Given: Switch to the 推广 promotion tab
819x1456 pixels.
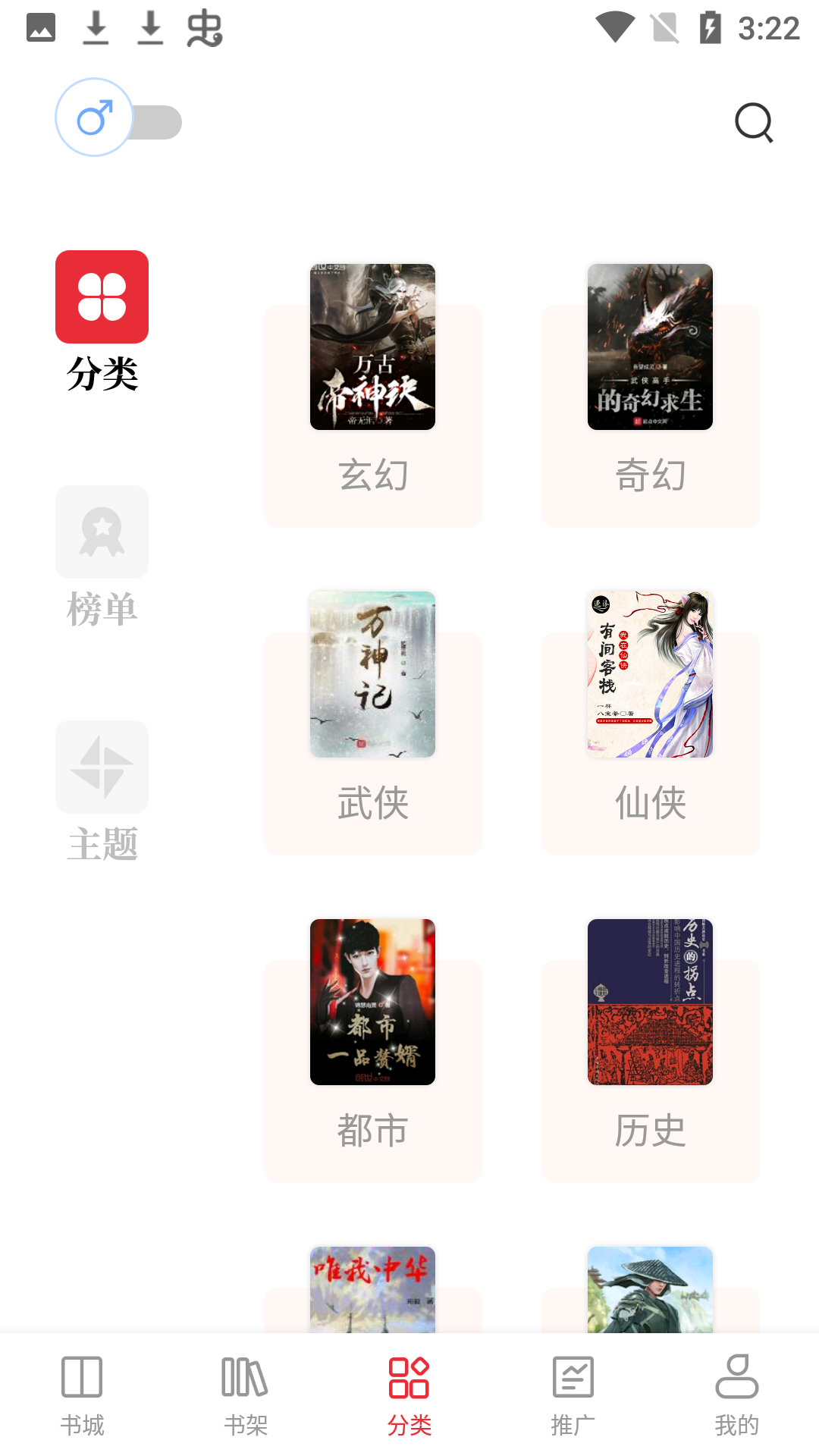Looking at the screenshot, I should (573, 1395).
